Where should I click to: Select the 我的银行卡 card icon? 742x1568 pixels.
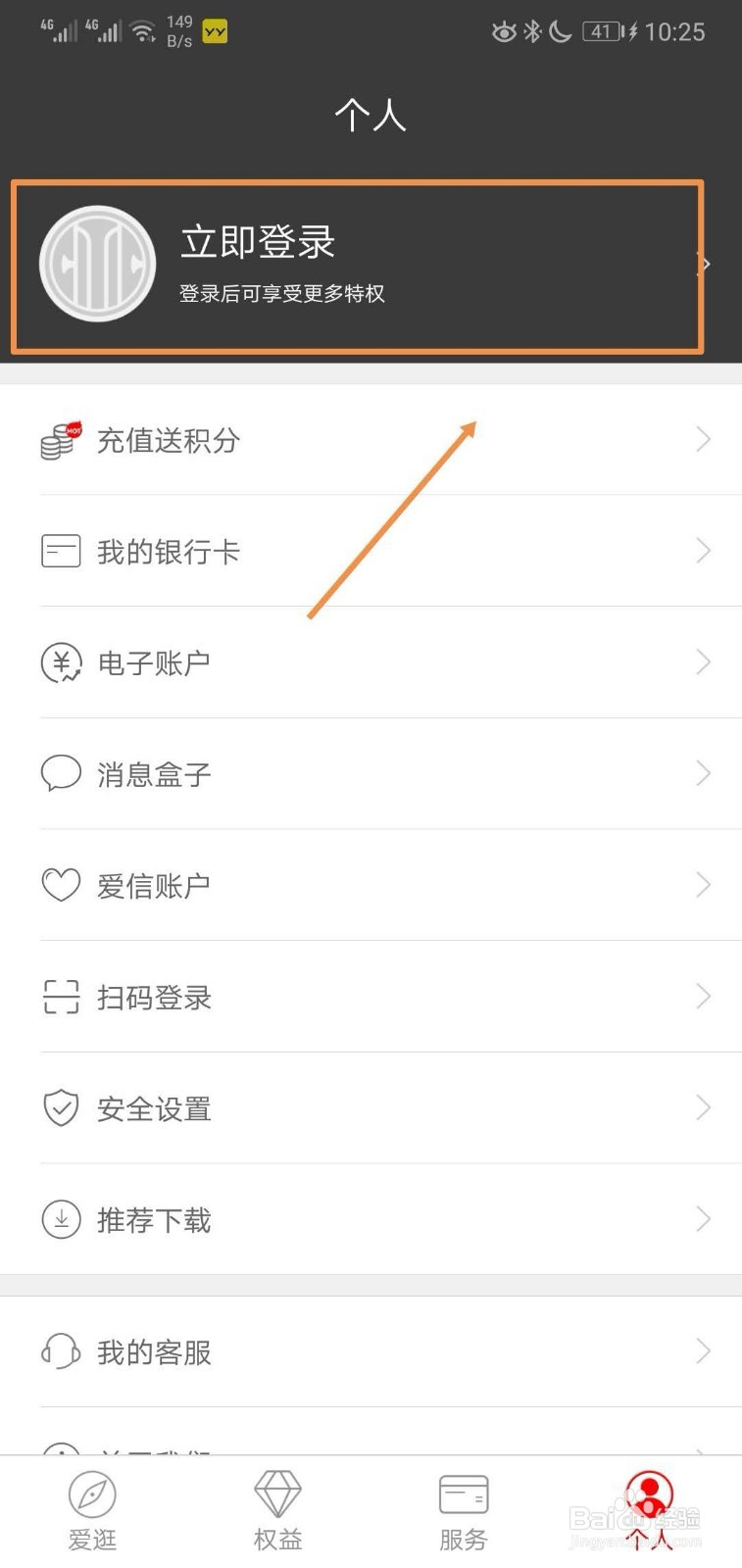coord(60,551)
